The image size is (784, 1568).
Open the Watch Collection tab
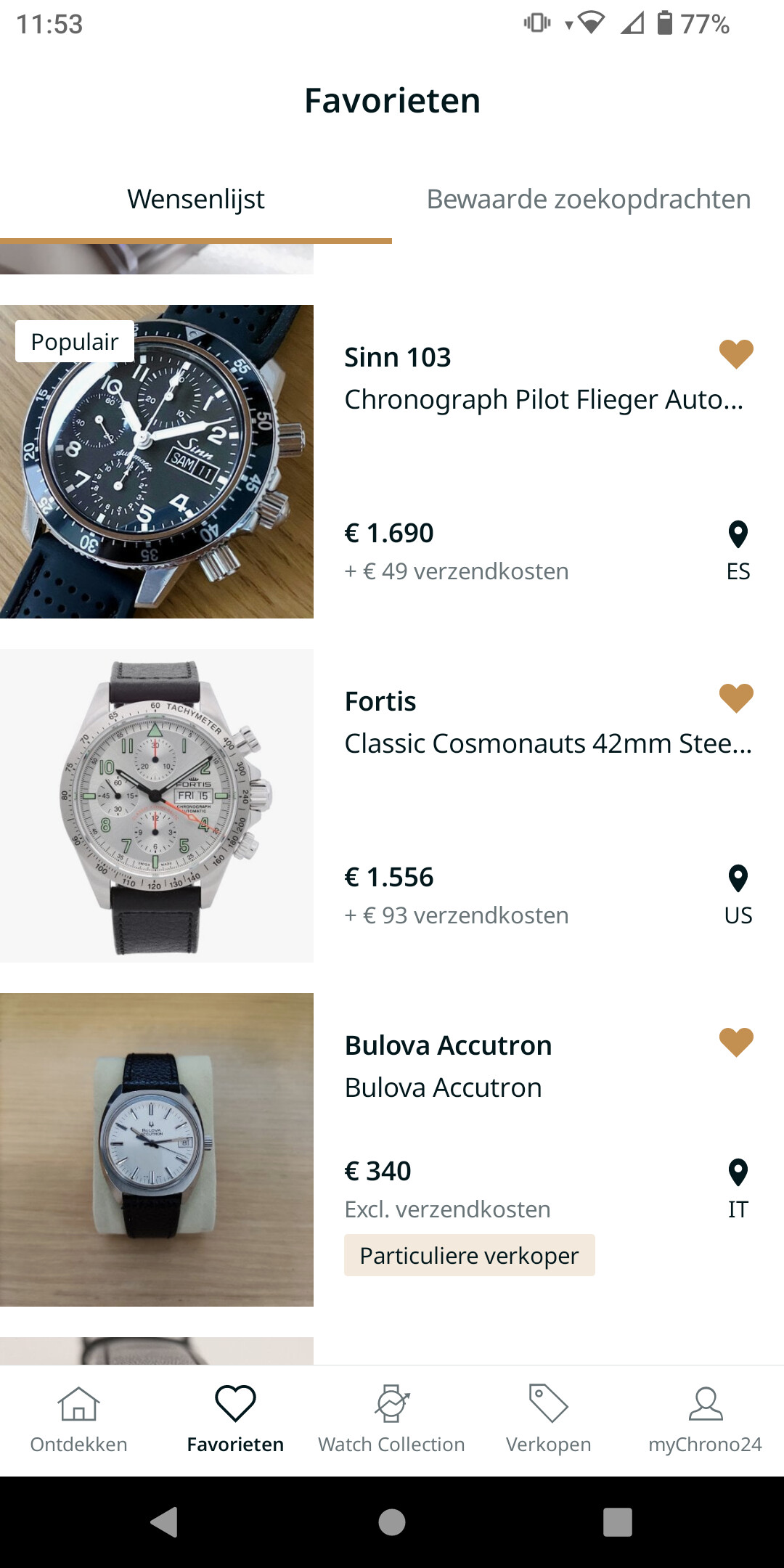392,1421
